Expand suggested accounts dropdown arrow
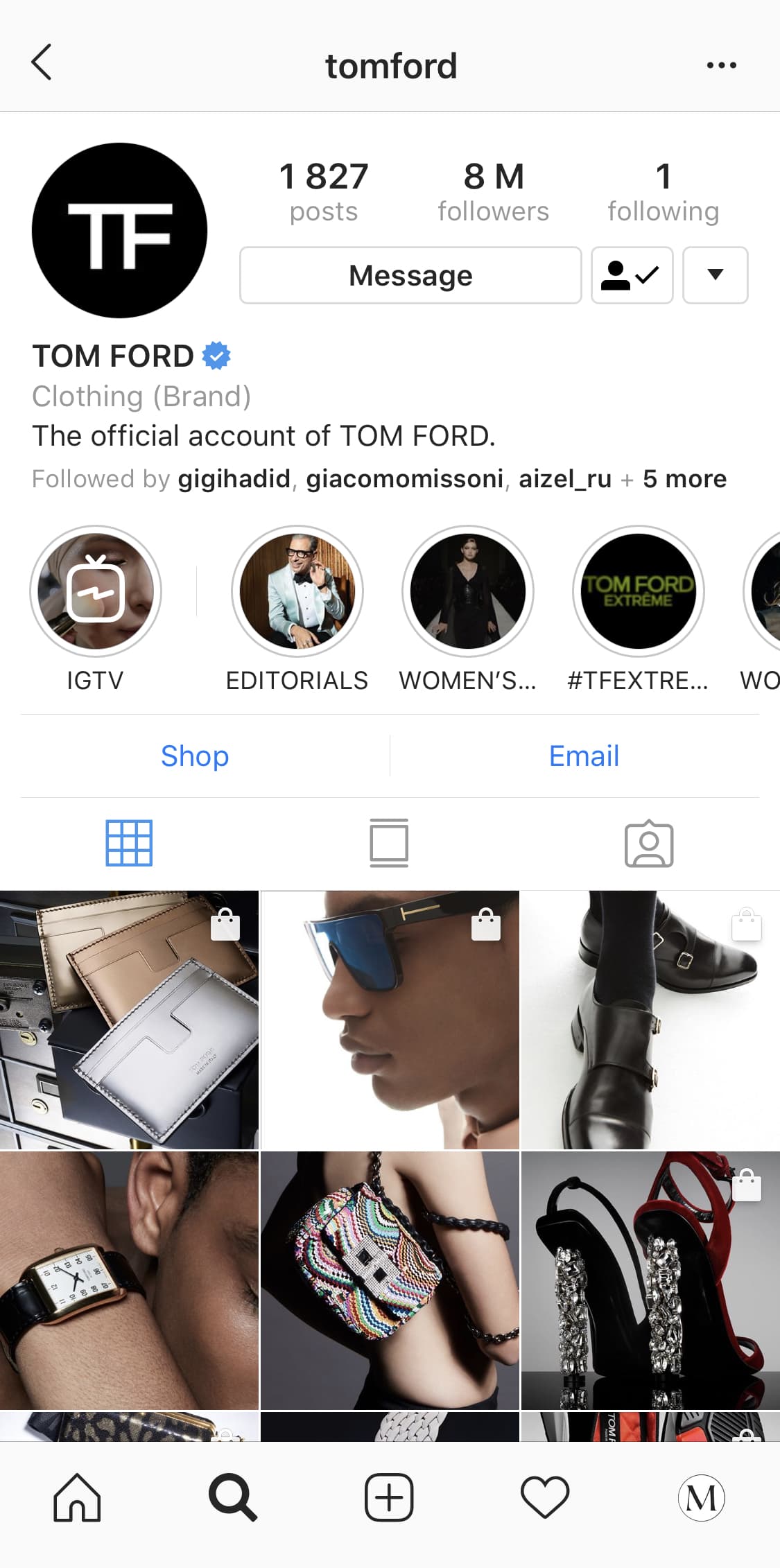Viewport: 780px width, 1568px height. pyautogui.click(x=715, y=275)
